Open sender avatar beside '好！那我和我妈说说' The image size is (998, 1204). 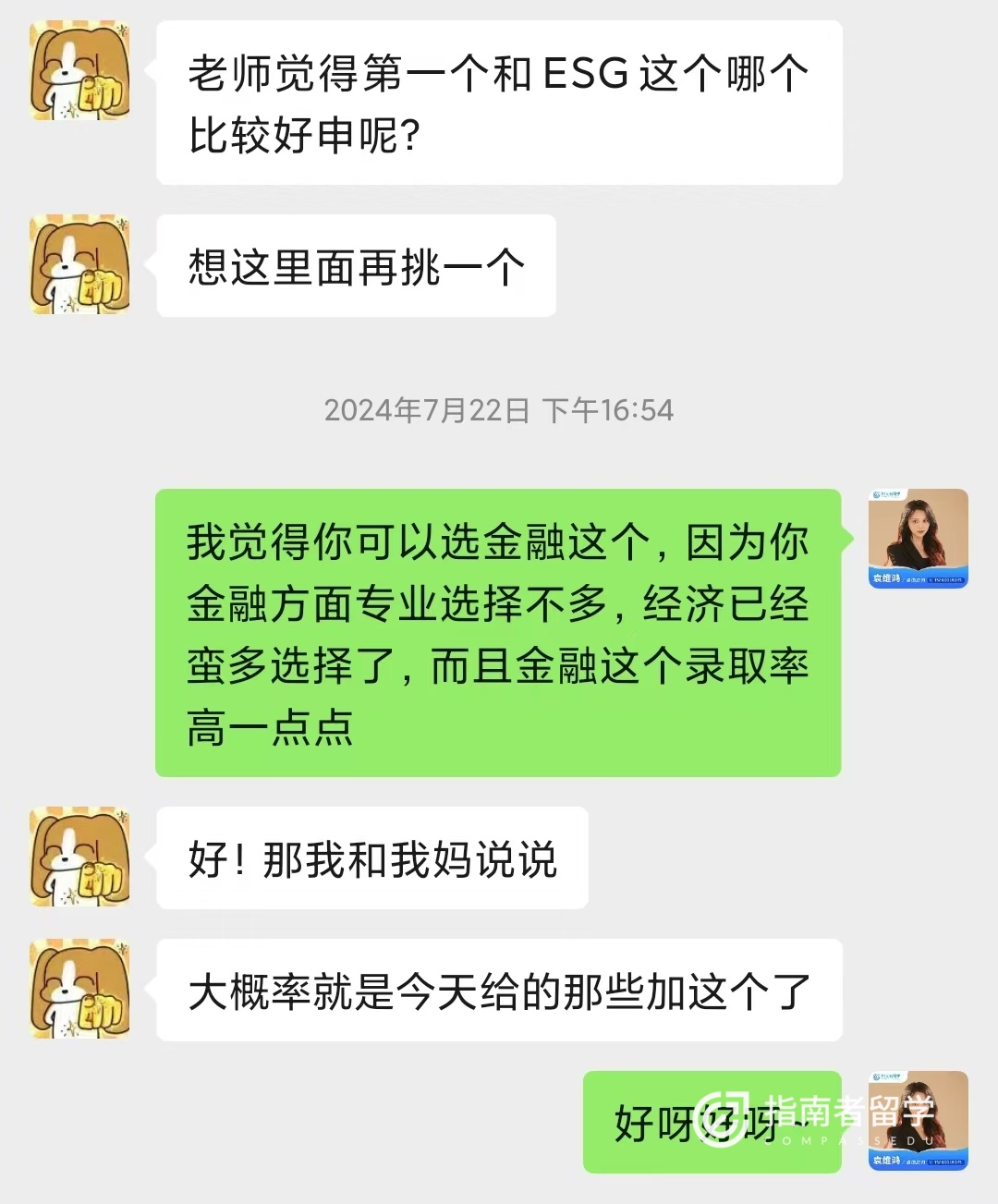click(79, 857)
